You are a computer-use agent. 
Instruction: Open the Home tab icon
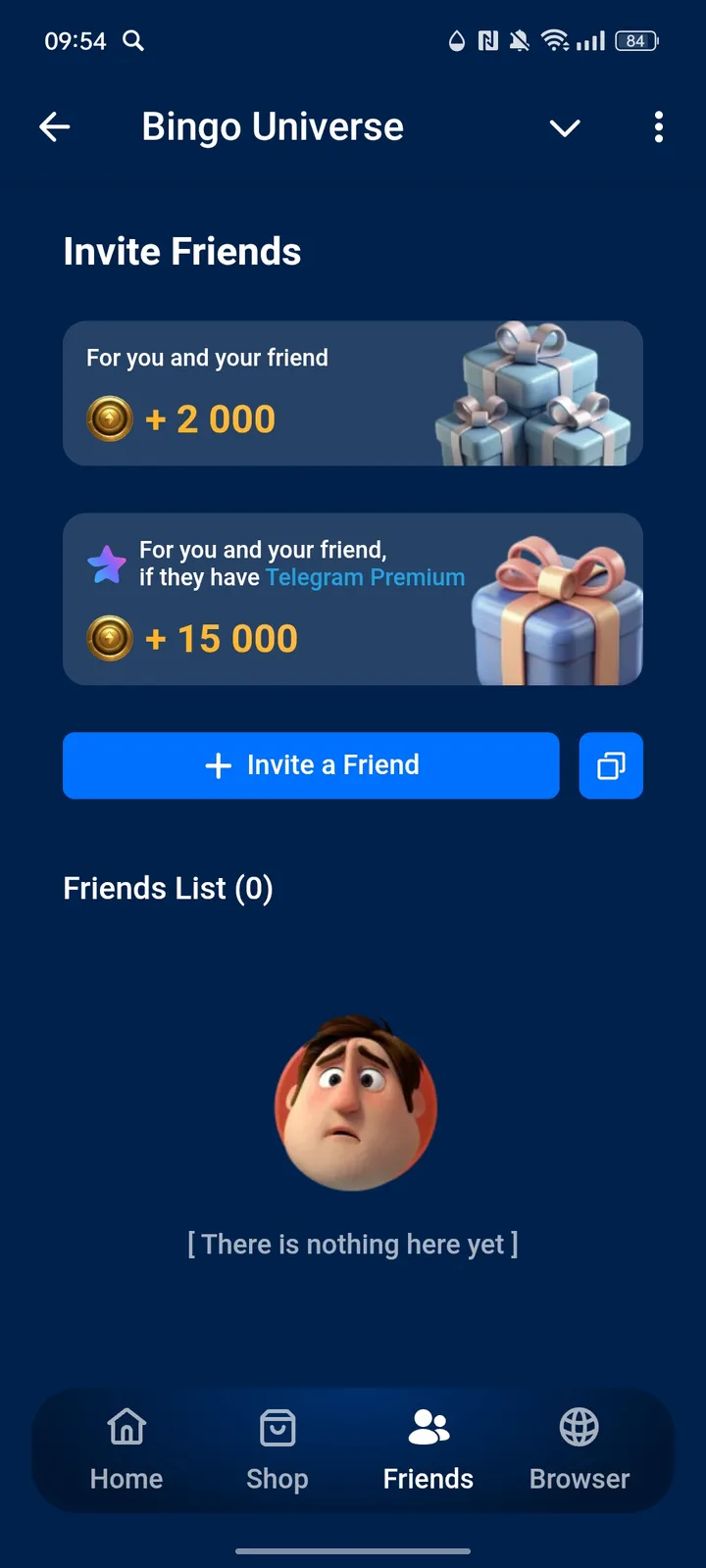coord(126,1427)
